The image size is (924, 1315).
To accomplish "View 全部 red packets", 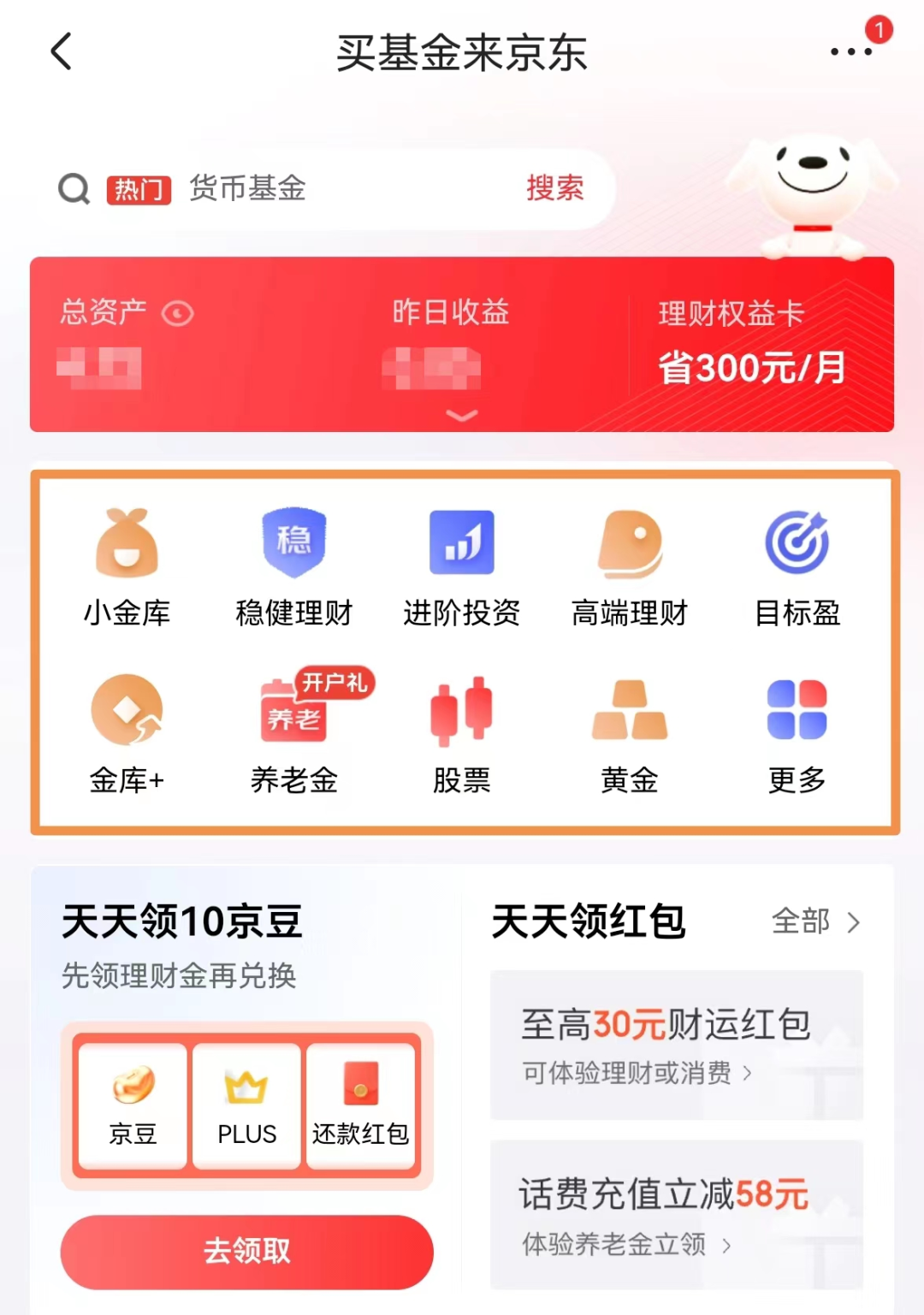I will 815,921.
